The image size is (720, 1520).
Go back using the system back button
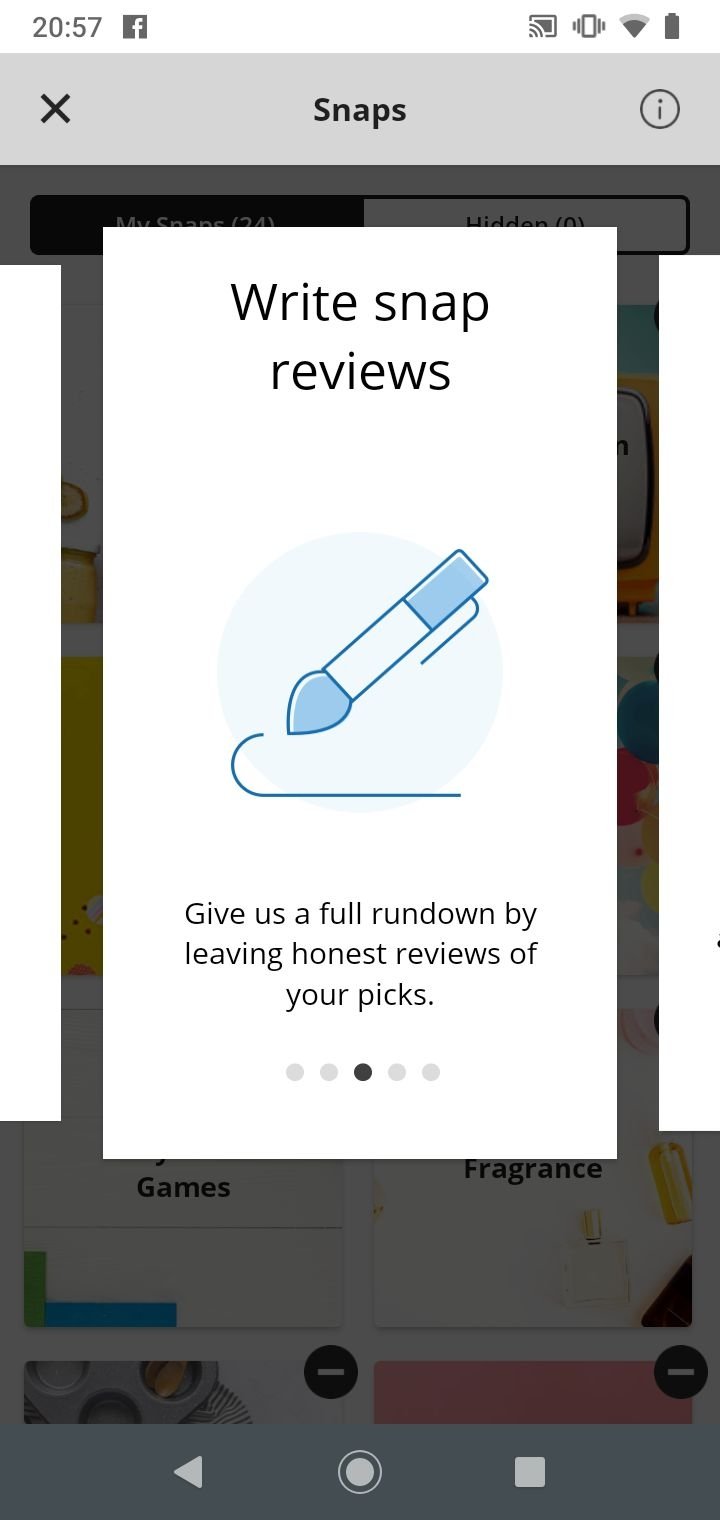coord(188,1472)
